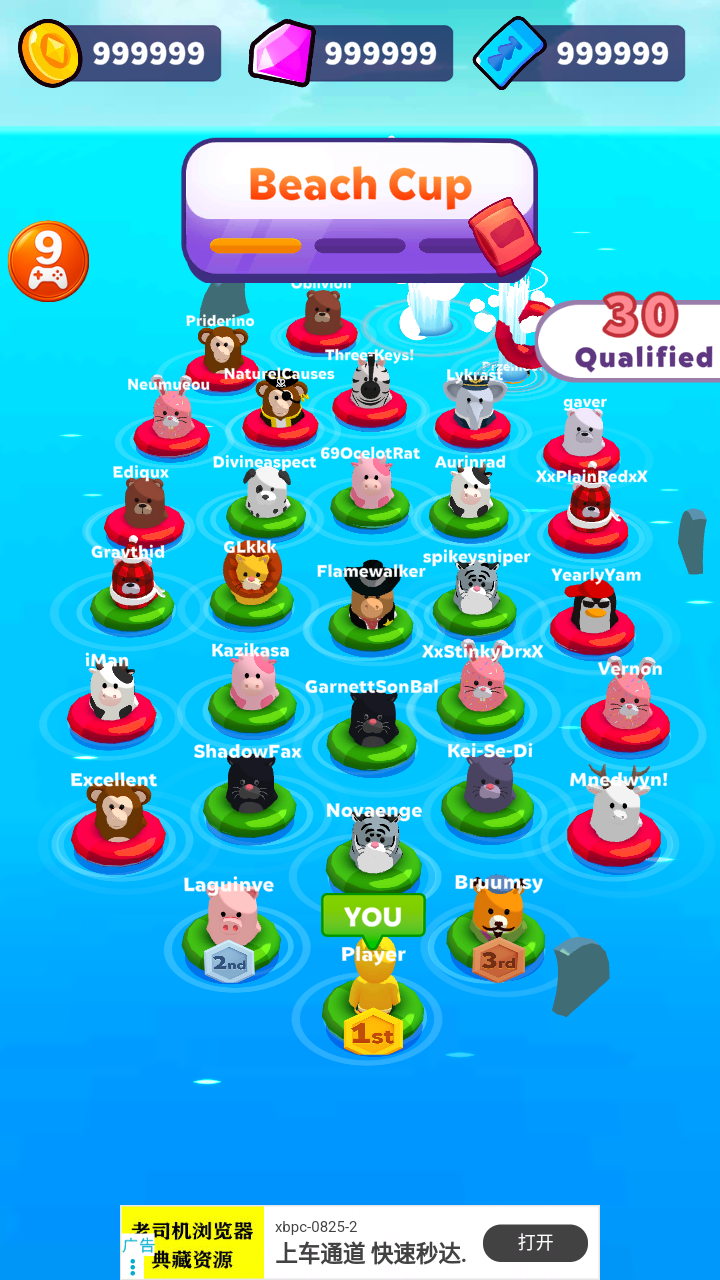
Task: Open the ad options three-dot icon
Action: coord(133,1267)
